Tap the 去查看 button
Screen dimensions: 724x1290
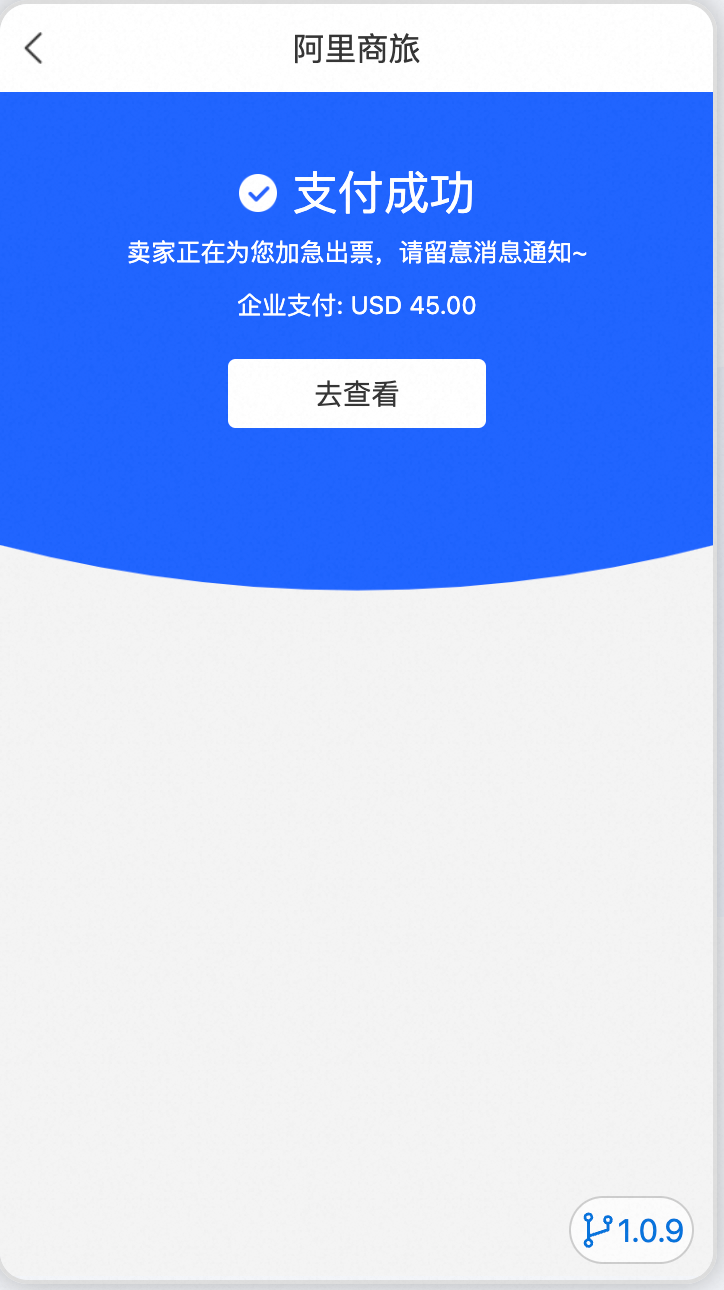[357, 394]
